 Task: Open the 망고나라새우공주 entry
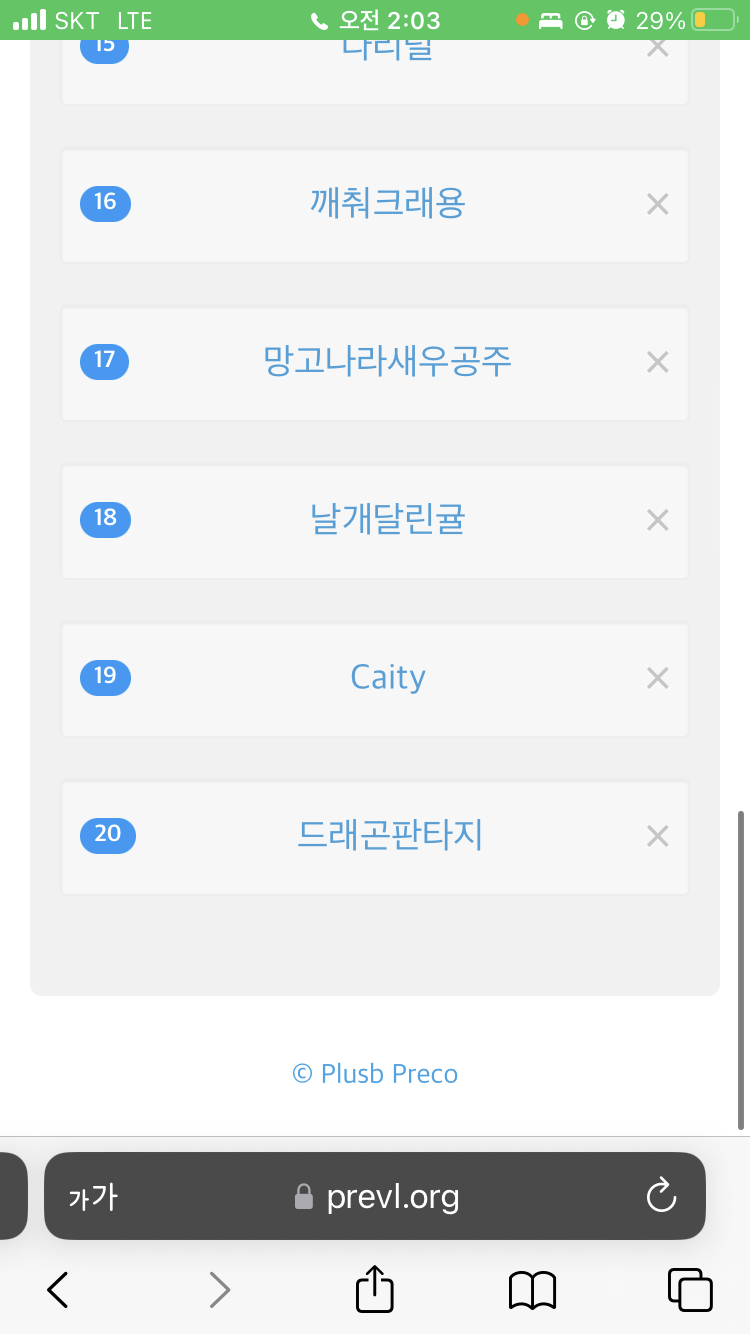click(387, 362)
